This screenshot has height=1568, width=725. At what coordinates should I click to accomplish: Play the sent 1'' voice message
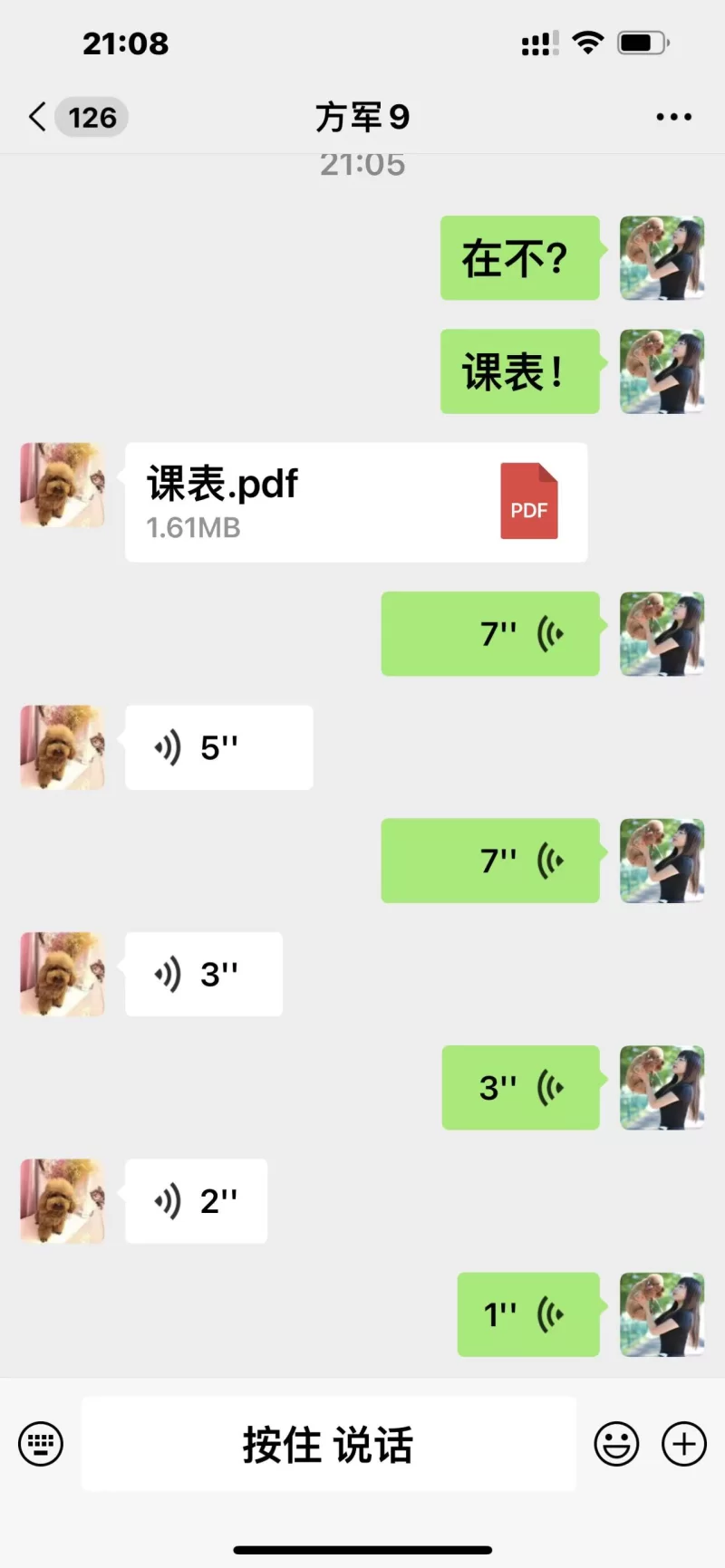point(527,1313)
